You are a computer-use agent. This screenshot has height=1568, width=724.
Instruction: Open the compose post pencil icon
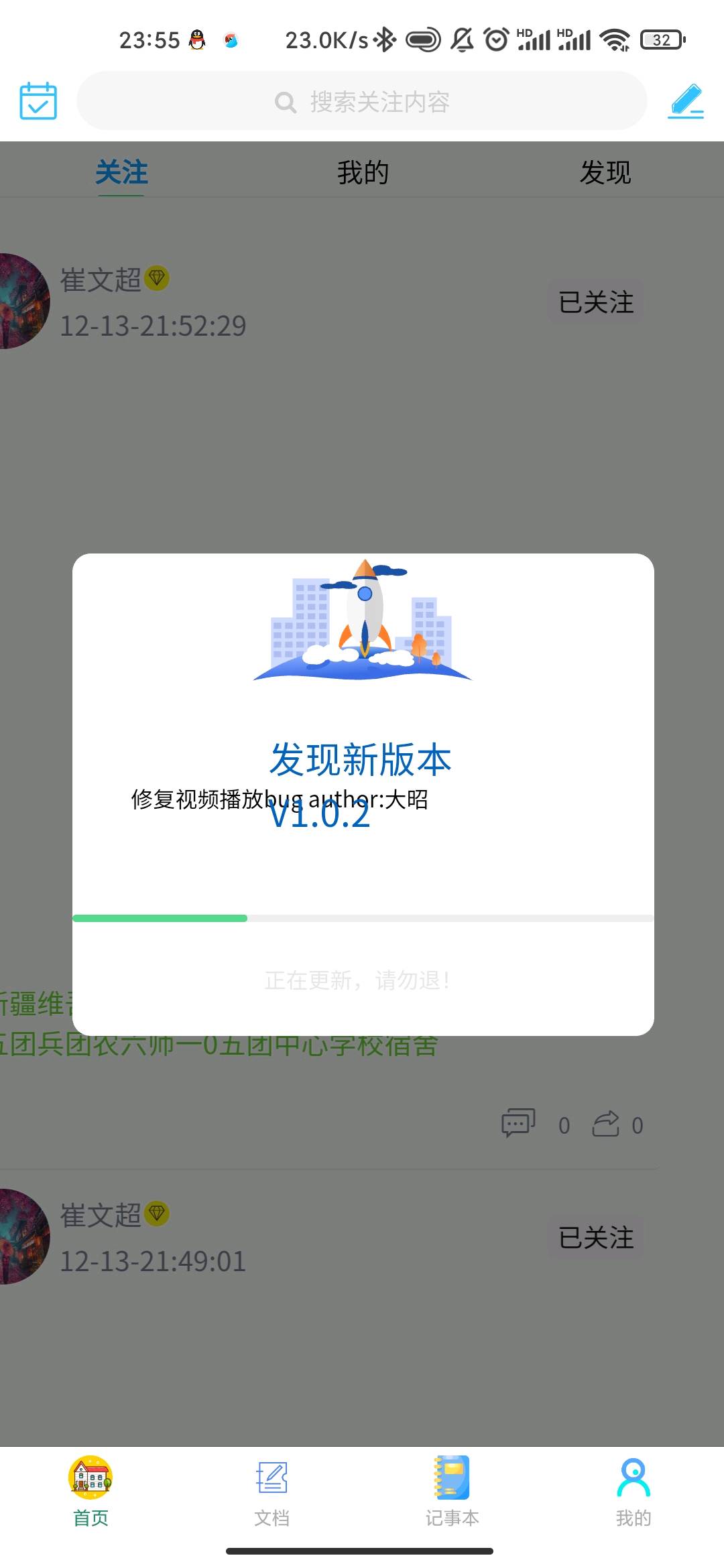(686, 101)
